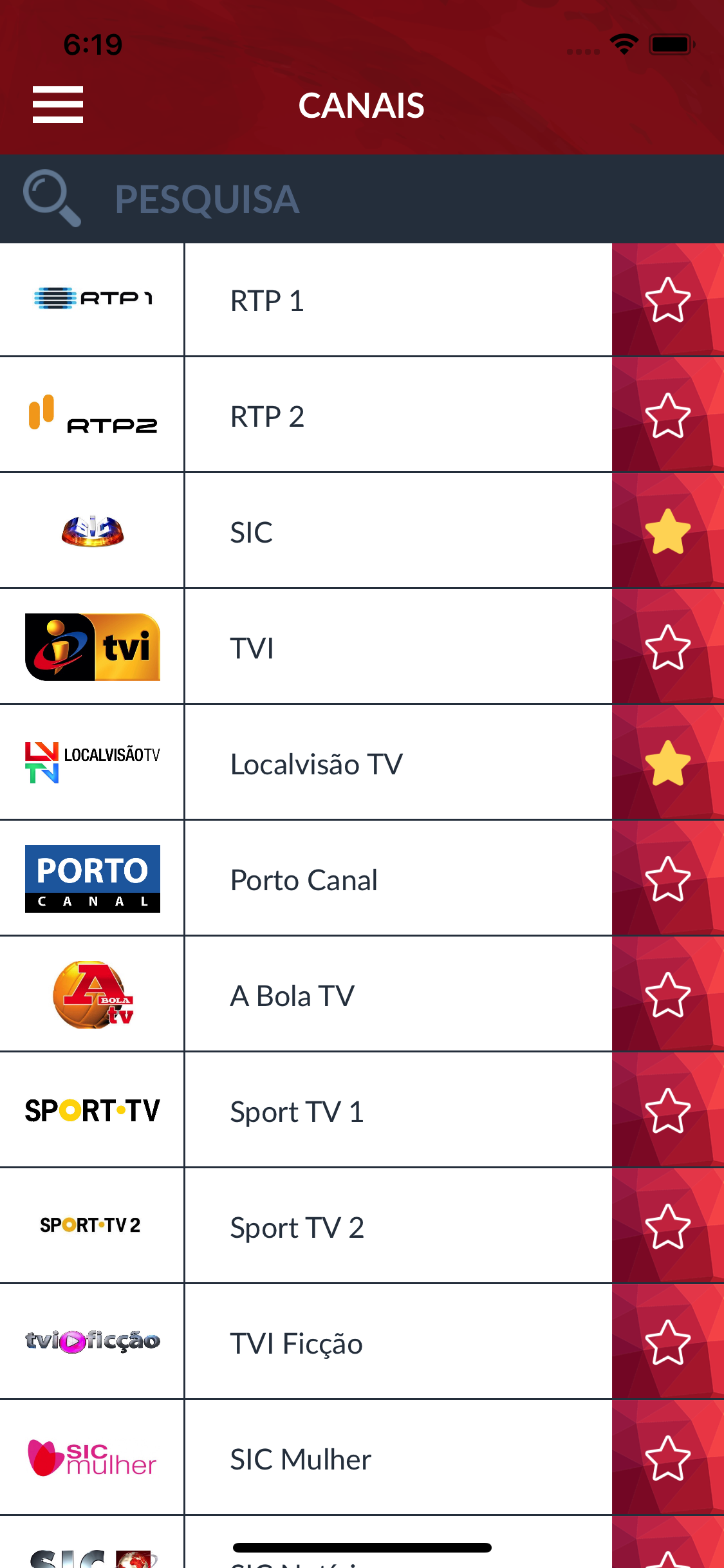This screenshot has height=1568, width=724.
Task: Click the search magnifier icon
Action: pos(51,198)
